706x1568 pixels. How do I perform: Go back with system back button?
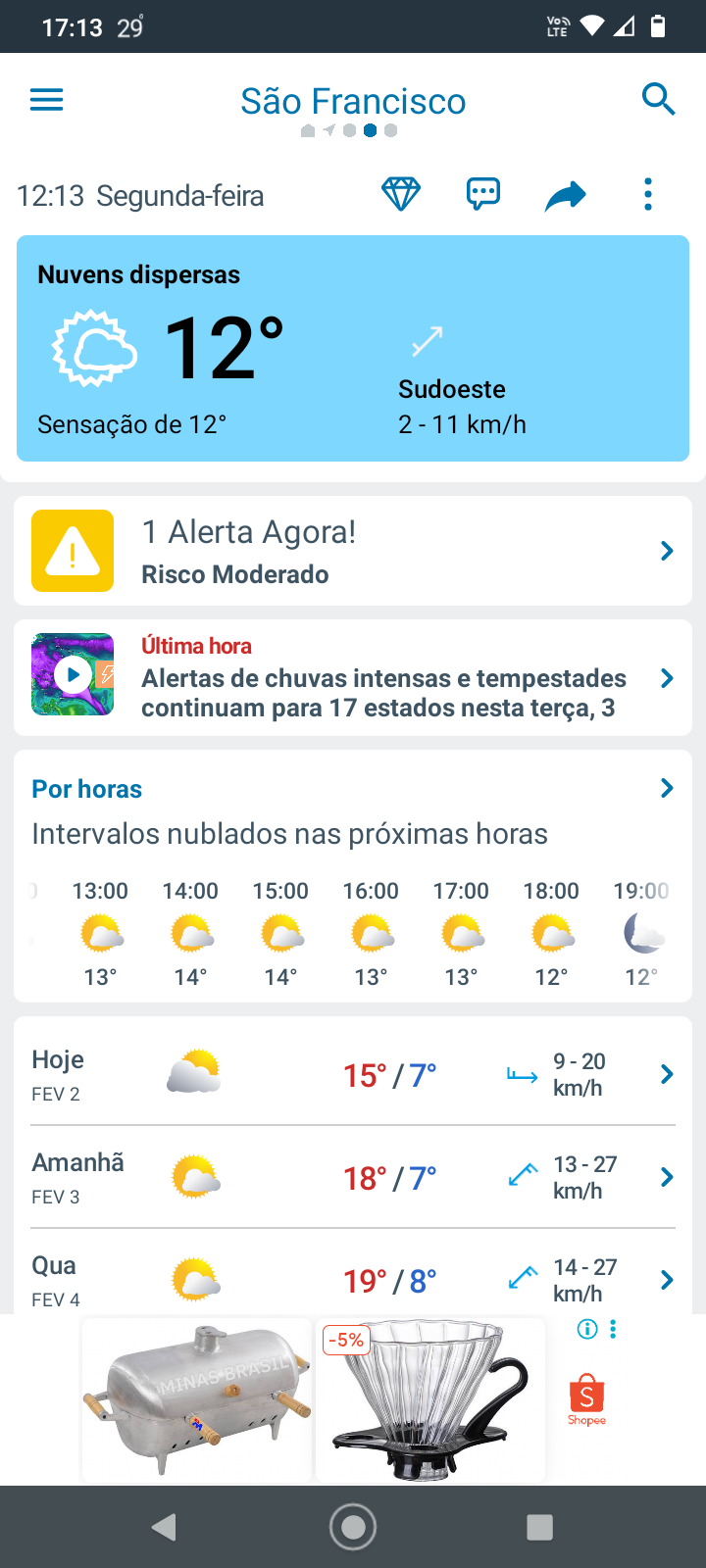click(164, 1527)
